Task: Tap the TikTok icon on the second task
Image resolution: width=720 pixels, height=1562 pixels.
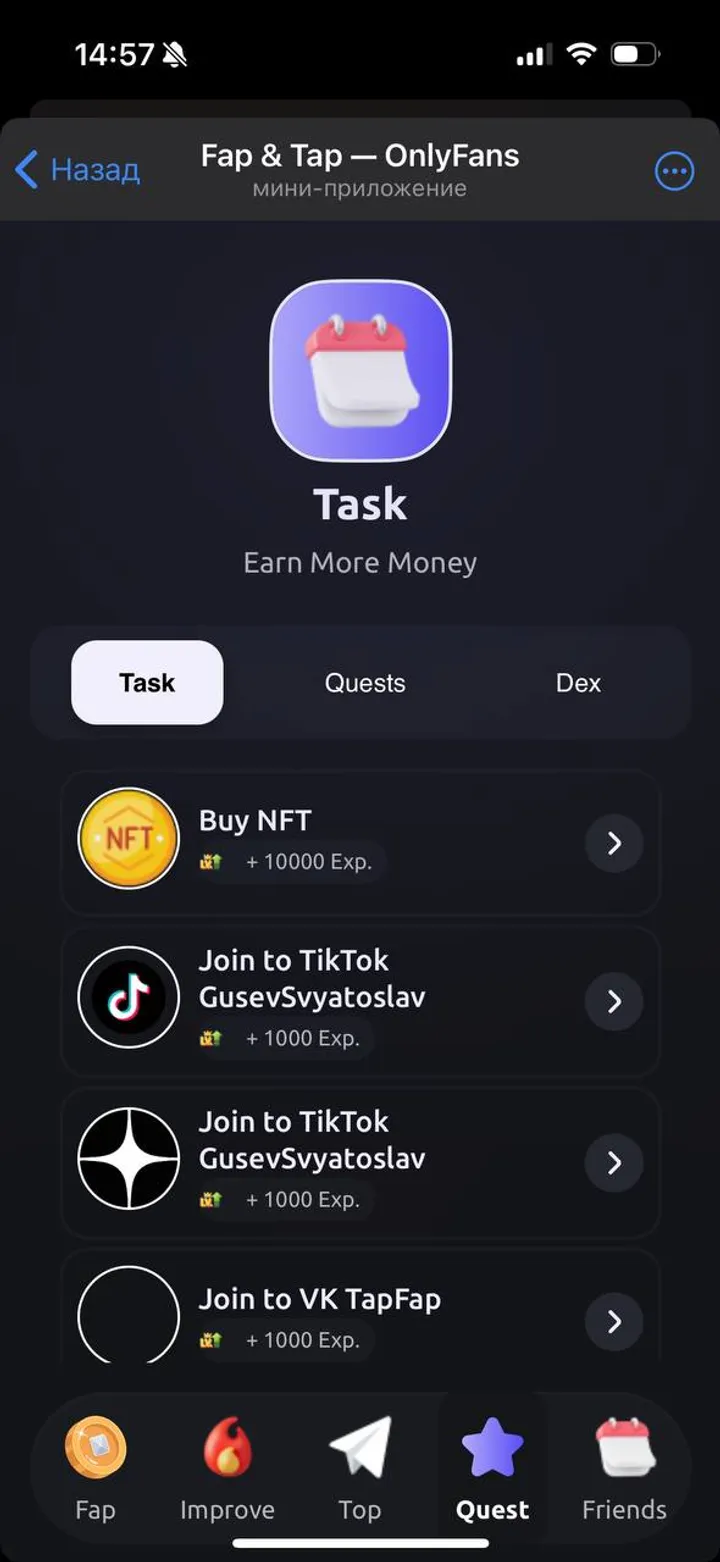Action: tap(129, 997)
